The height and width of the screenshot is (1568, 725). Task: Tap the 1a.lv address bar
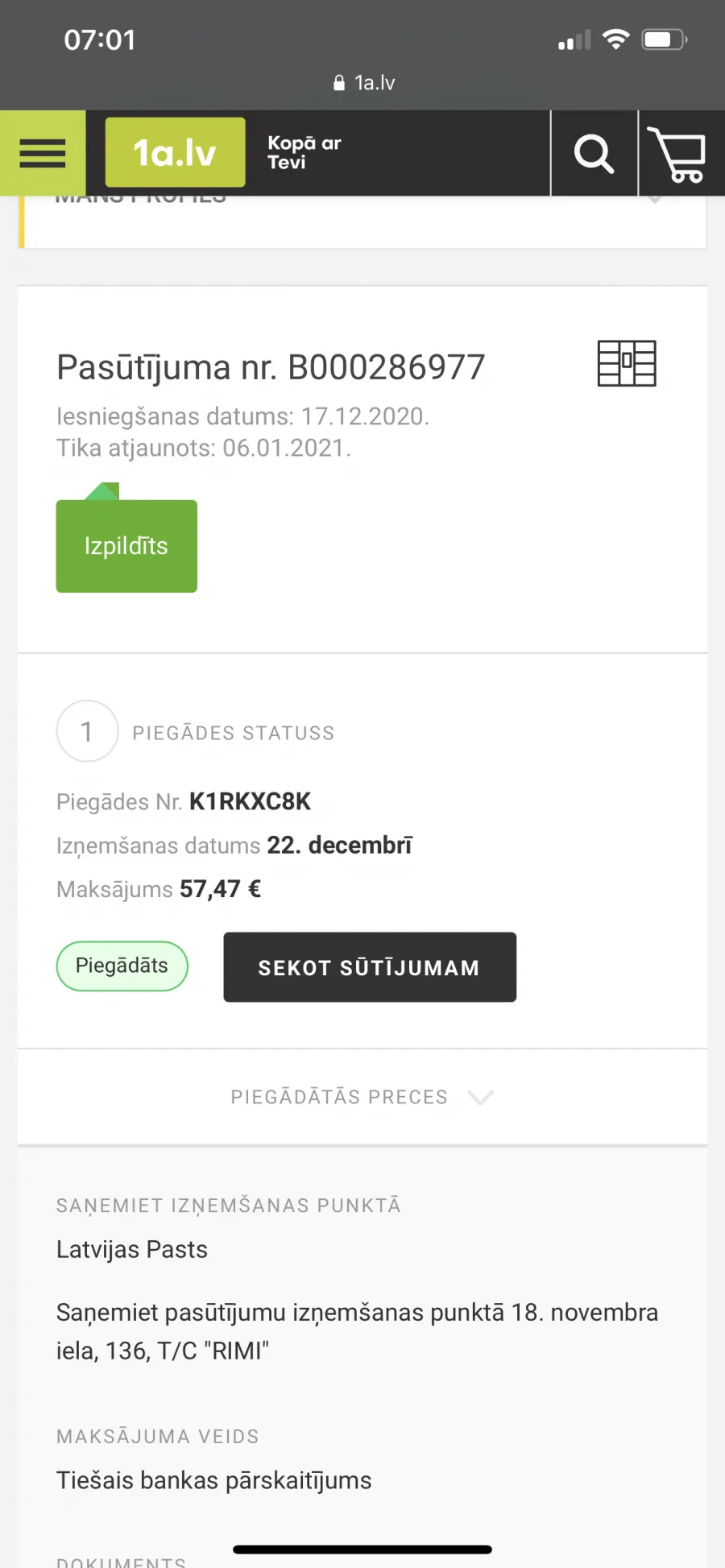(363, 83)
